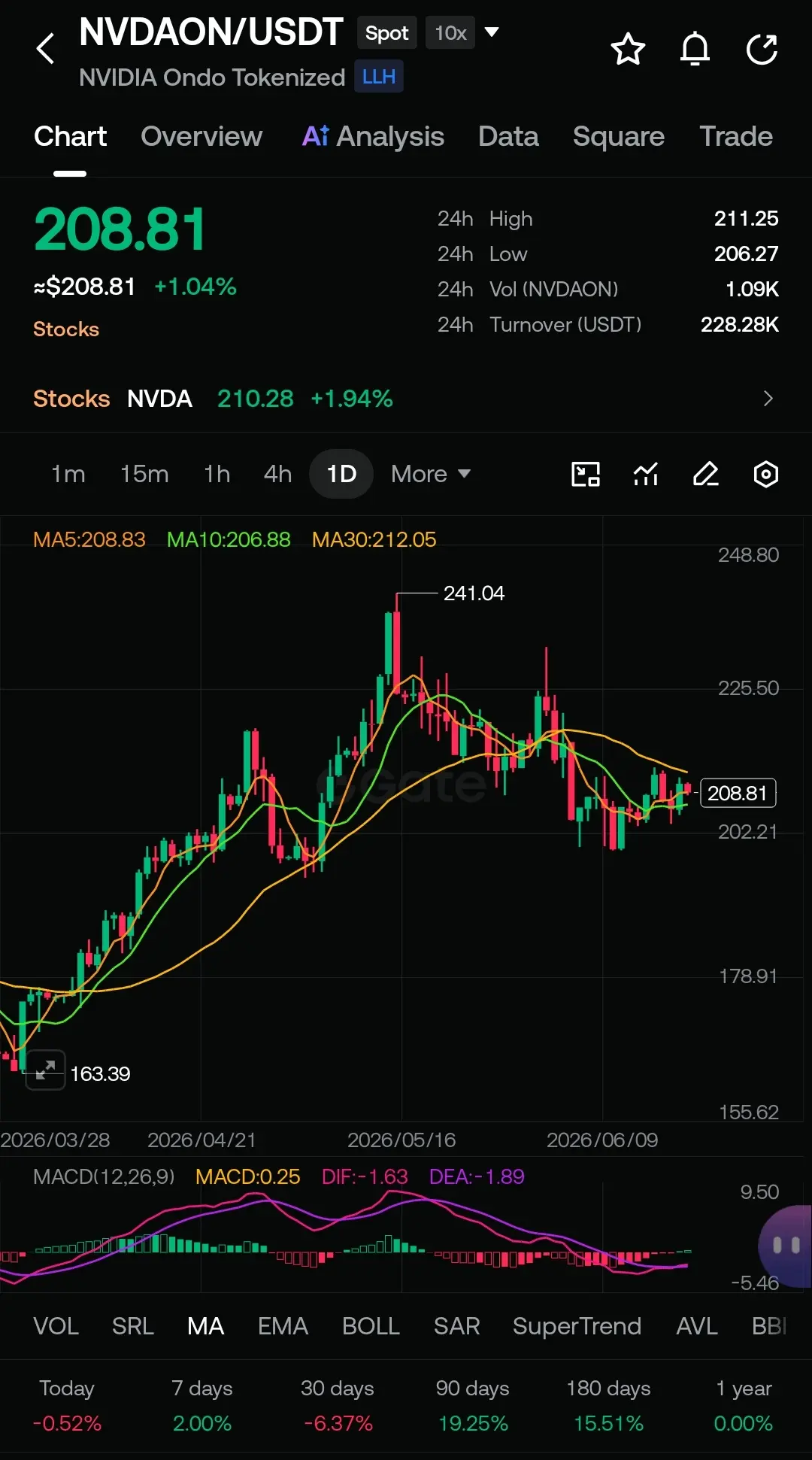Open the NVDA stocks row

406,398
